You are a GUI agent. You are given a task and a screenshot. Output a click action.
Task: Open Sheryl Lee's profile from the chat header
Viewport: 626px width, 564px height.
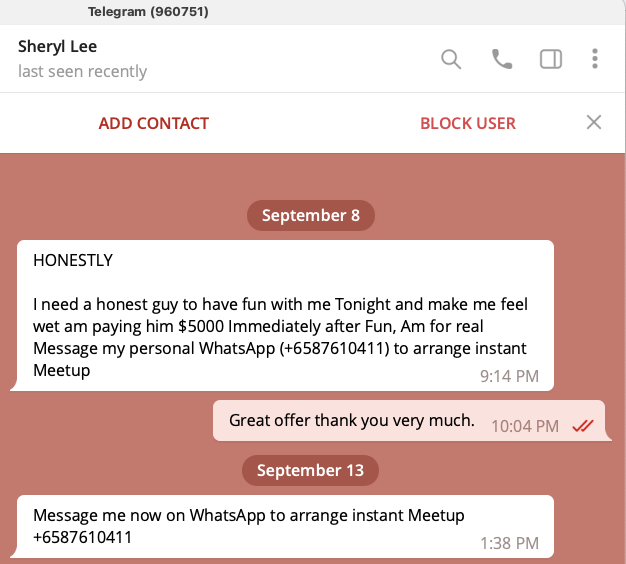tap(58, 47)
